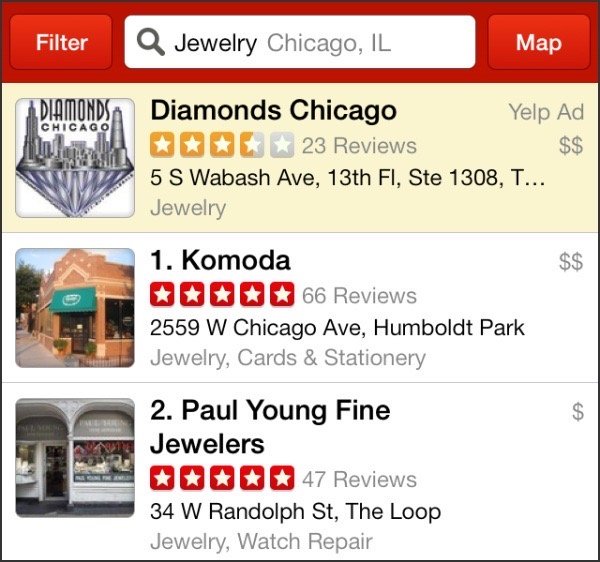
Task: Open the Filter options
Action: tap(61, 43)
